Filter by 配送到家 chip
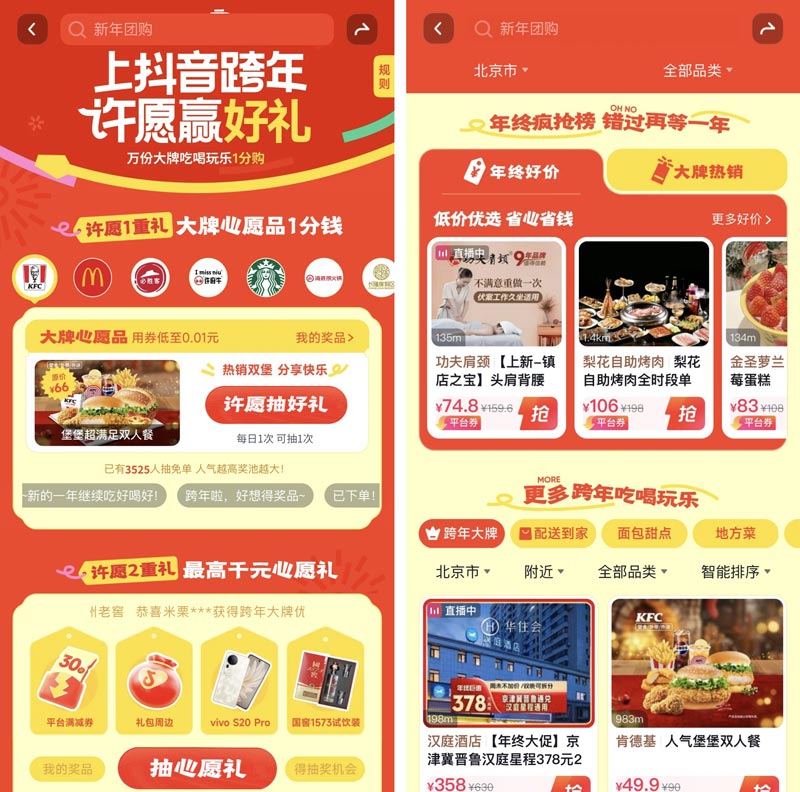The width and height of the screenshot is (800, 792). click(553, 534)
